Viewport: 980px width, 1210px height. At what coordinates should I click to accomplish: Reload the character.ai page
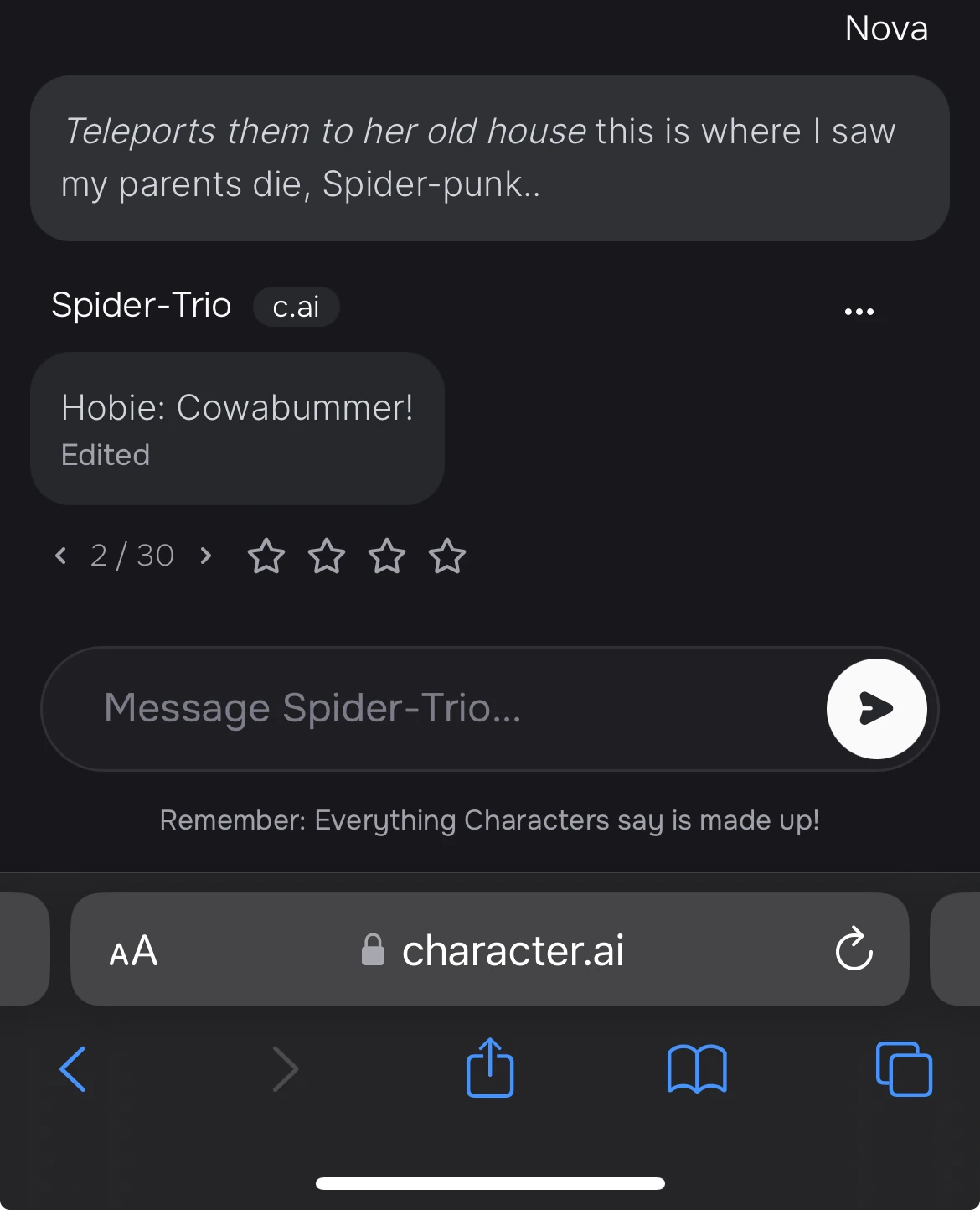pos(854,949)
